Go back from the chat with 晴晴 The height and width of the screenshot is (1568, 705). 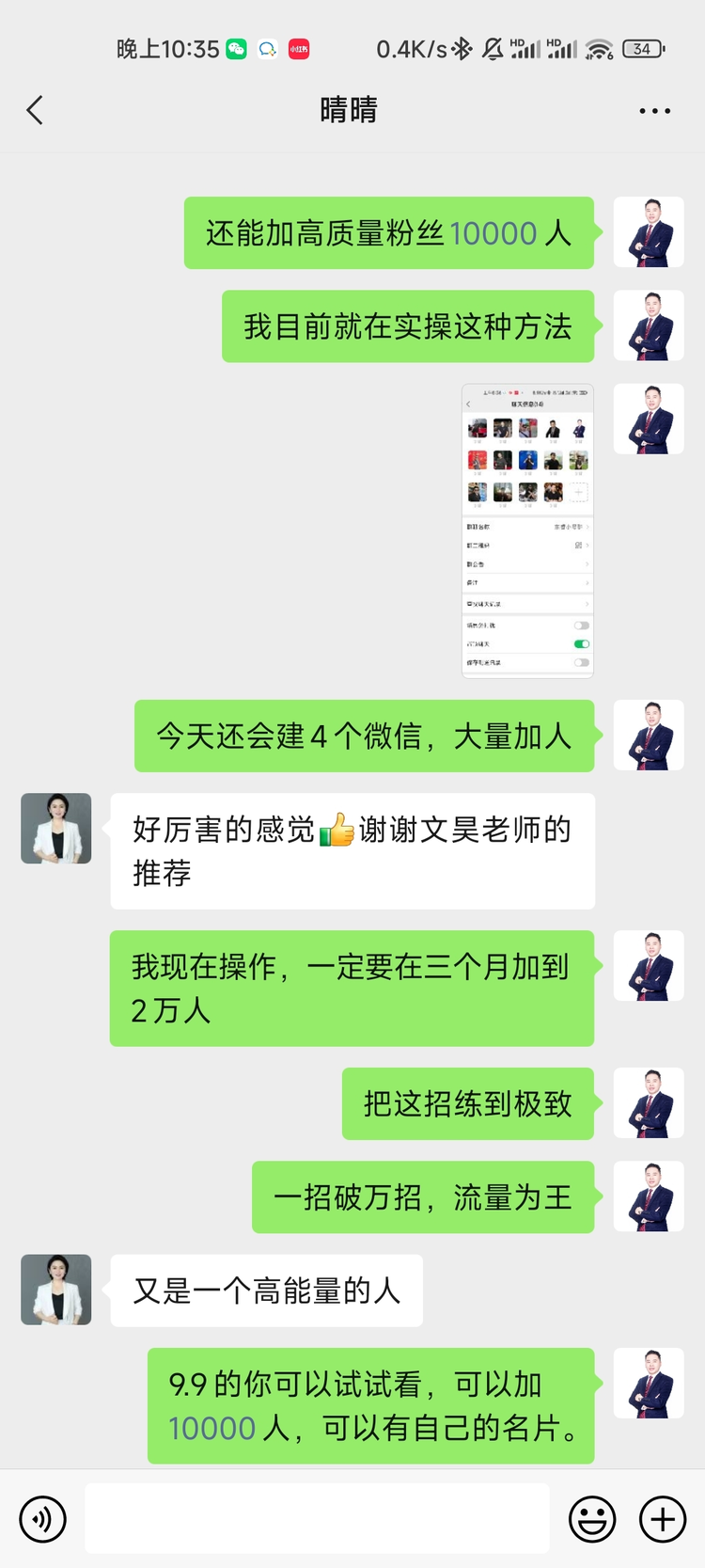click(x=35, y=110)
